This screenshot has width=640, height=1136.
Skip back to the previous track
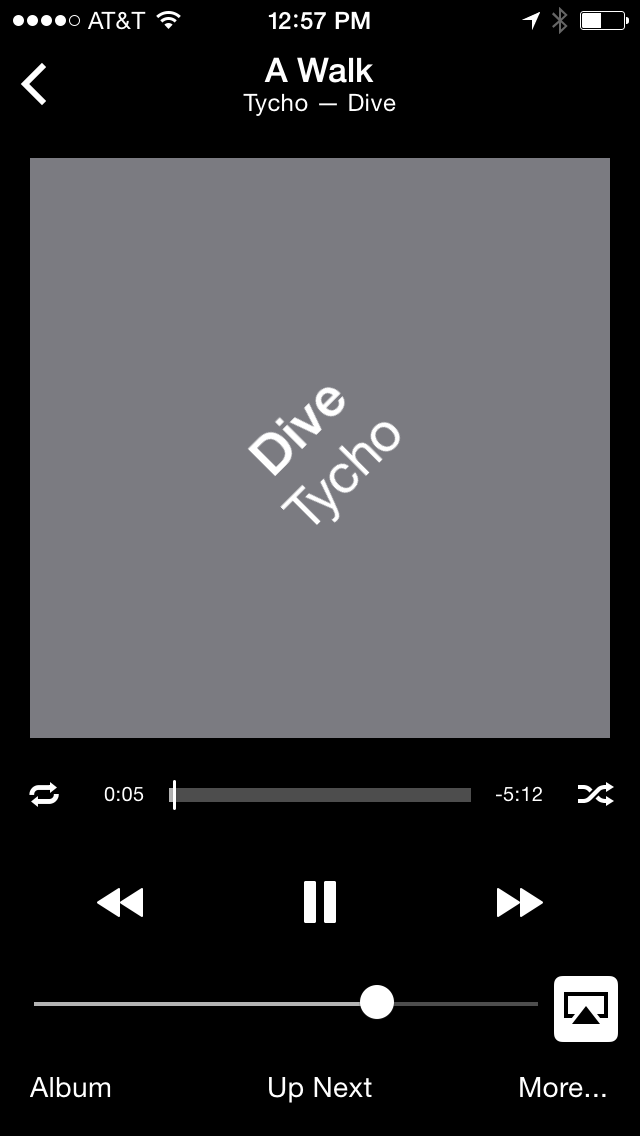[x=120, y=902]
